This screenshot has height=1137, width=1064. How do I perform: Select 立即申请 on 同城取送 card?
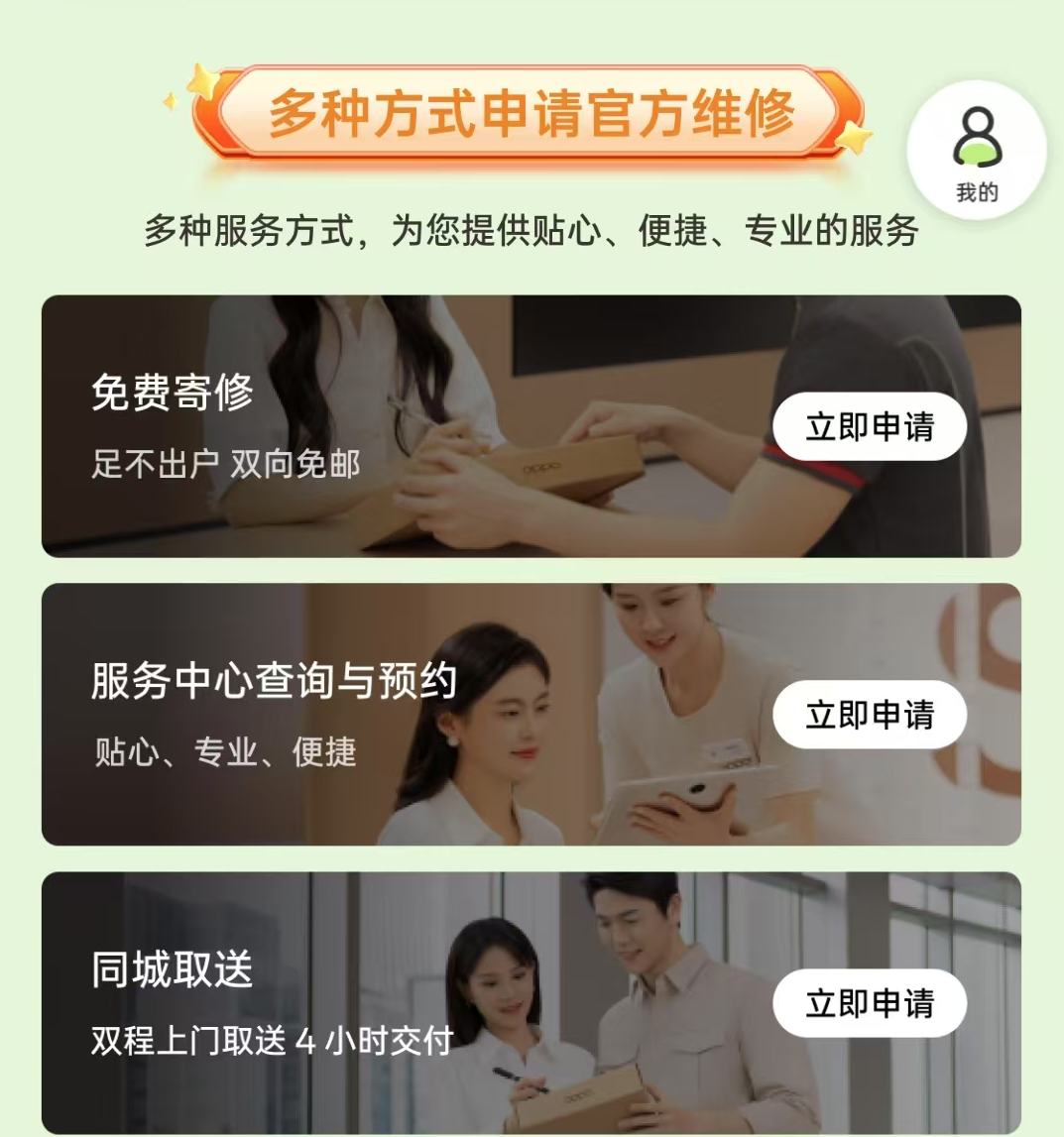[870, 1003]
